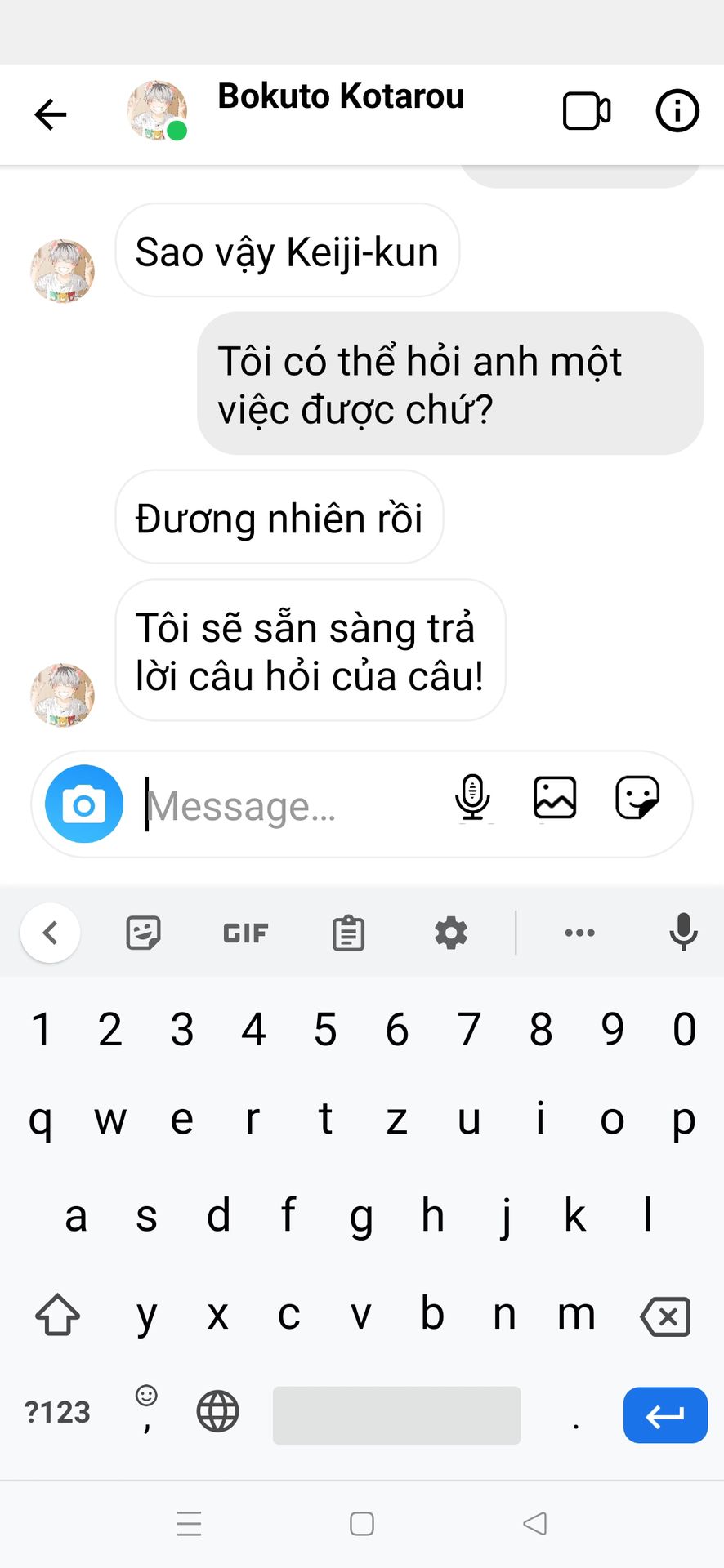The height and width of the screenshot is (1568, 724).
Task: Open keyboard GIF search
Action: coord(245,933)
